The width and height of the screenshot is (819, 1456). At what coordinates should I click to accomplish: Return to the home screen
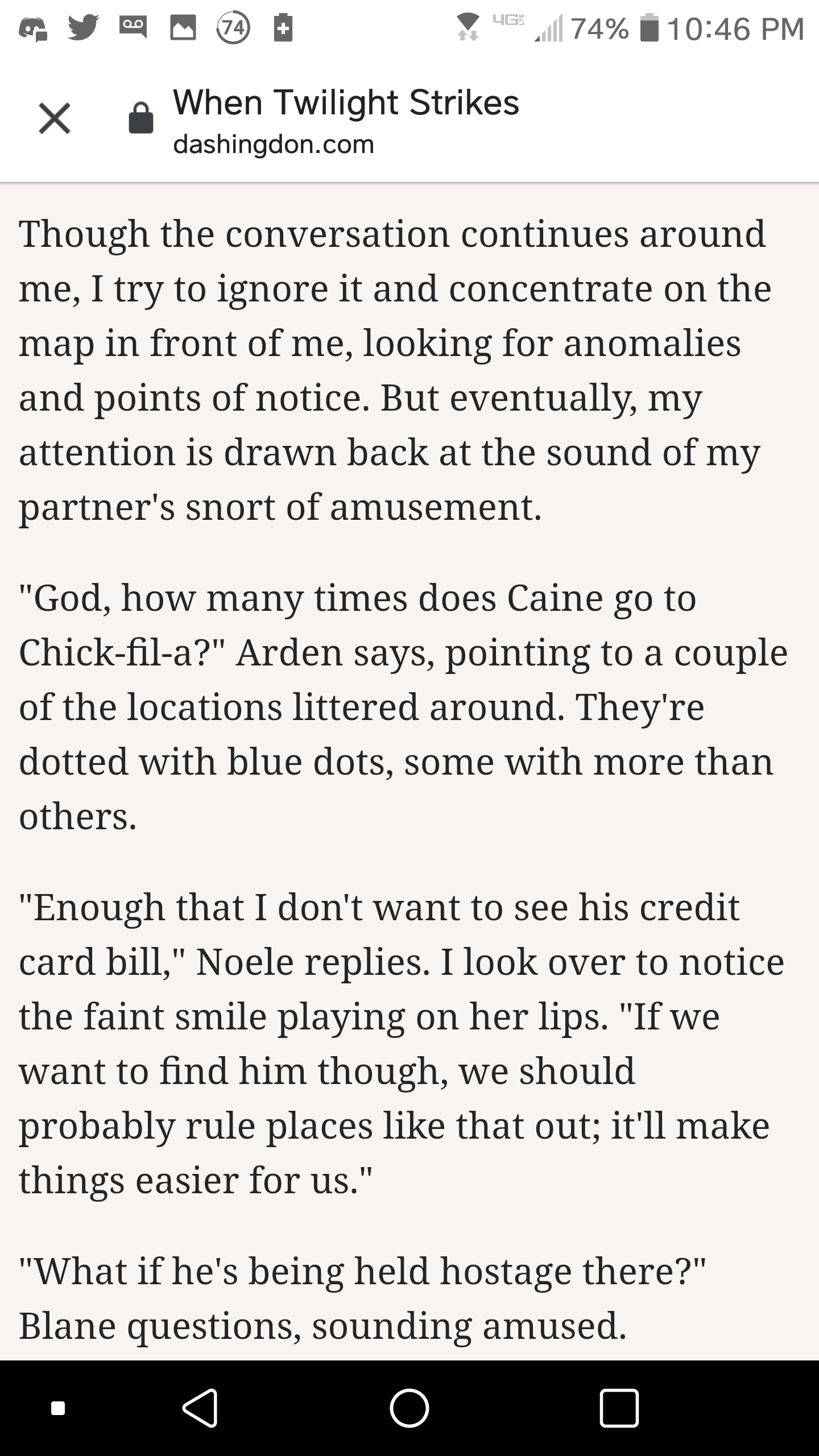coord(409,1408)
